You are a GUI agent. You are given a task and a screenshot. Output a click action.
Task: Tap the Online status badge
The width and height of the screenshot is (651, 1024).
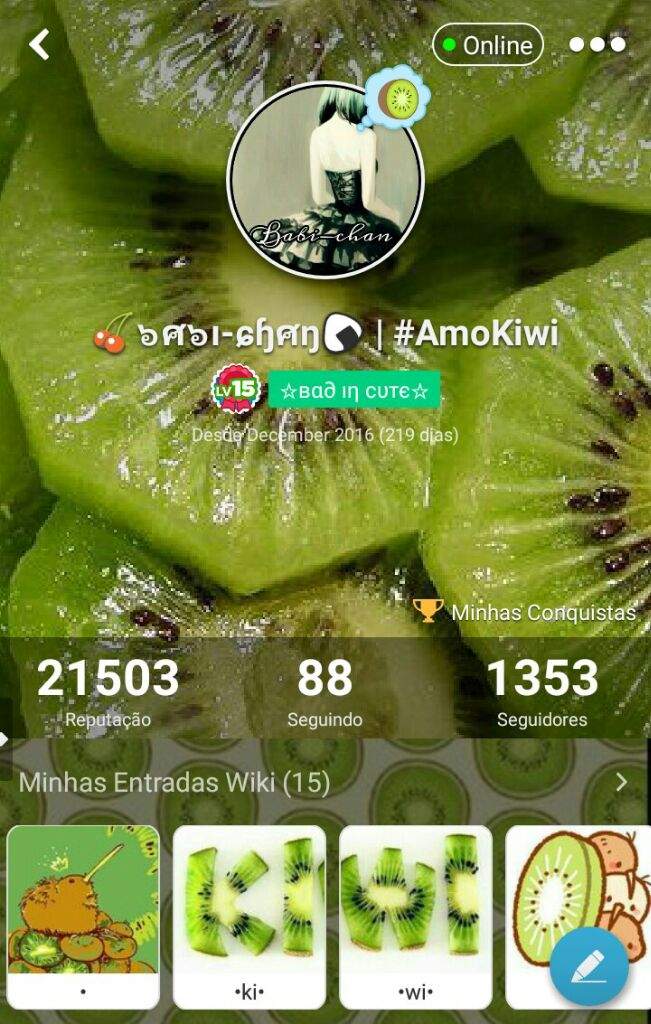coord(487,45)
